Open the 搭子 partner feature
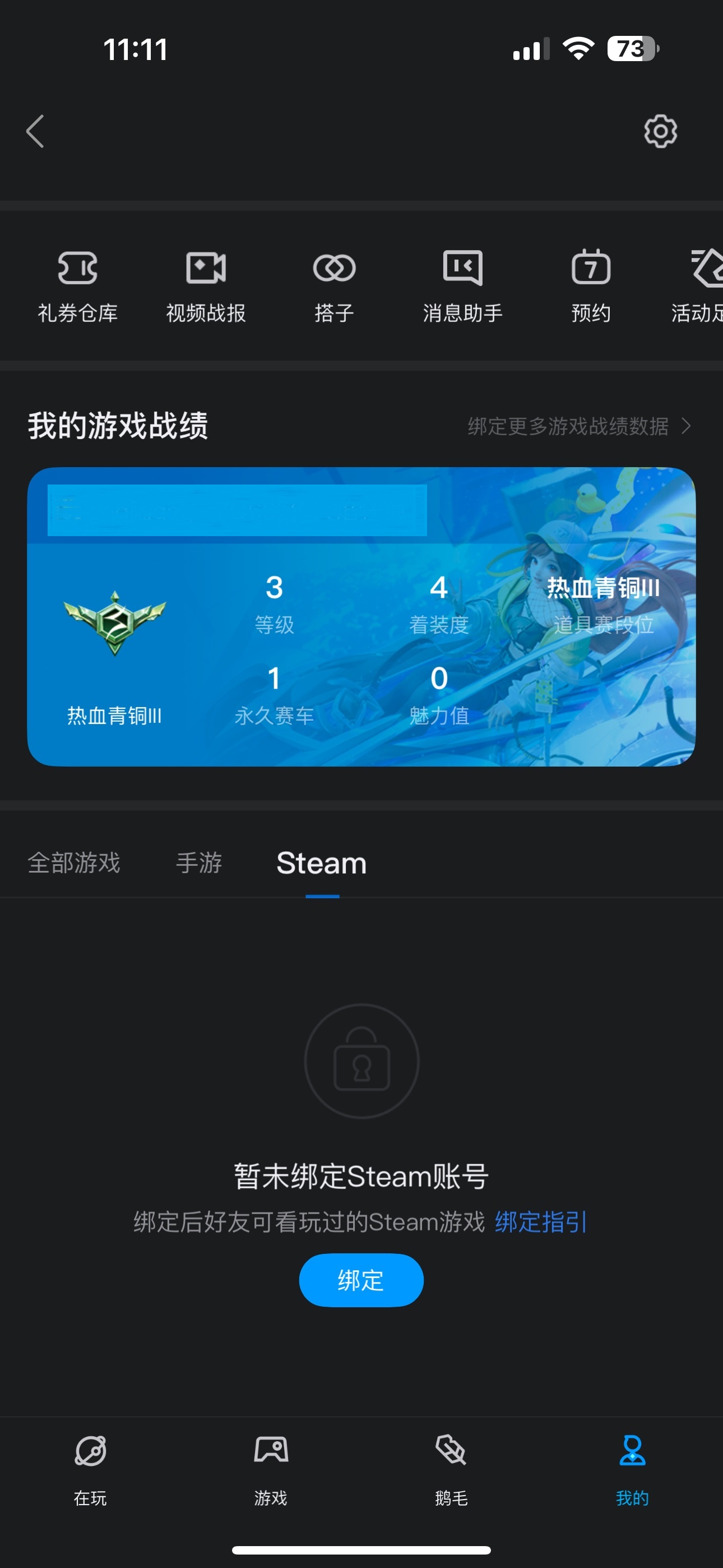 pyautogui.click(x=334, y=285)
